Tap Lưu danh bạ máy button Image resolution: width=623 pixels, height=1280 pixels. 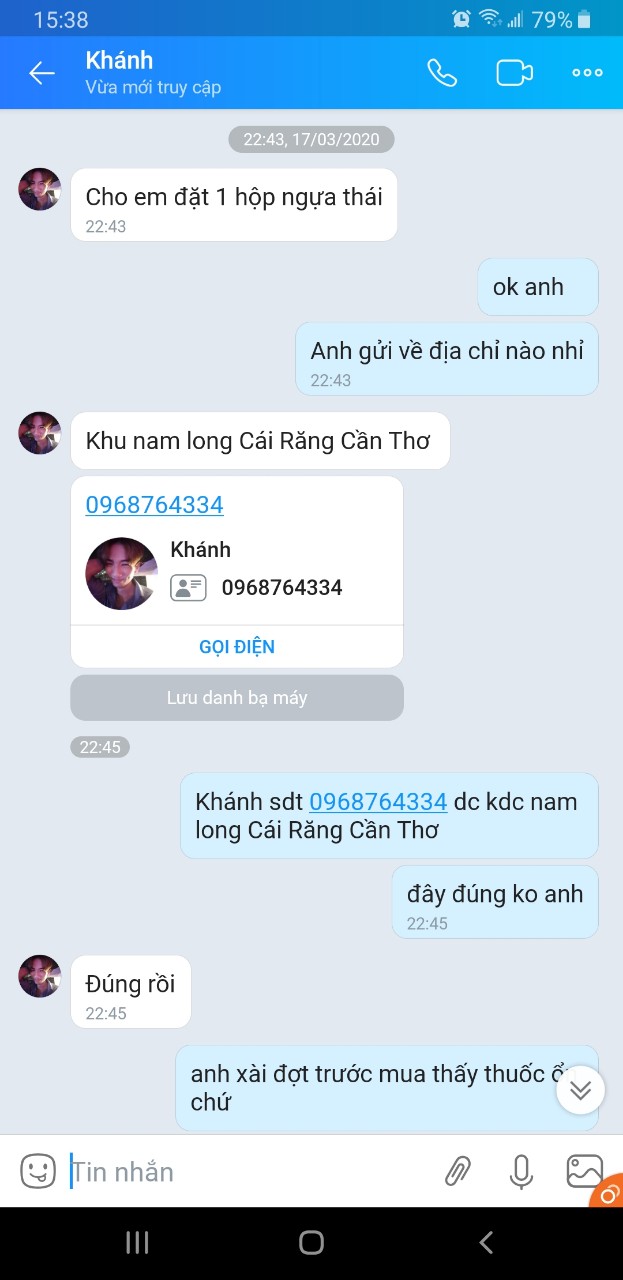tap(237, 698)
